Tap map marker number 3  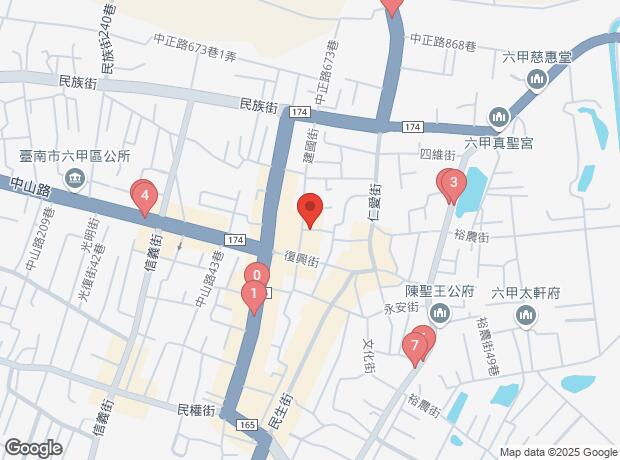(453, 183)
